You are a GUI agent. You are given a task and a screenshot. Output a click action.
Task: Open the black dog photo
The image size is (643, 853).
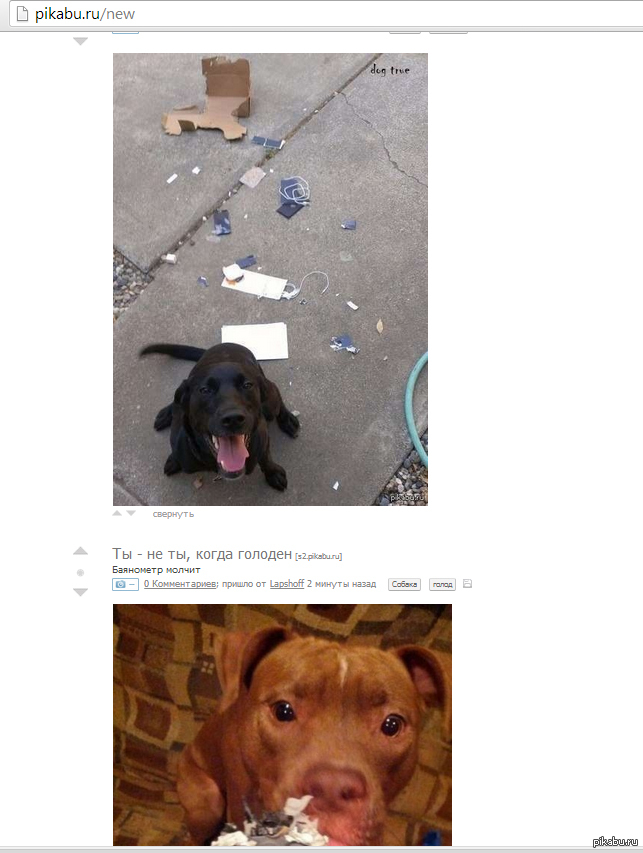pos(270,279)
